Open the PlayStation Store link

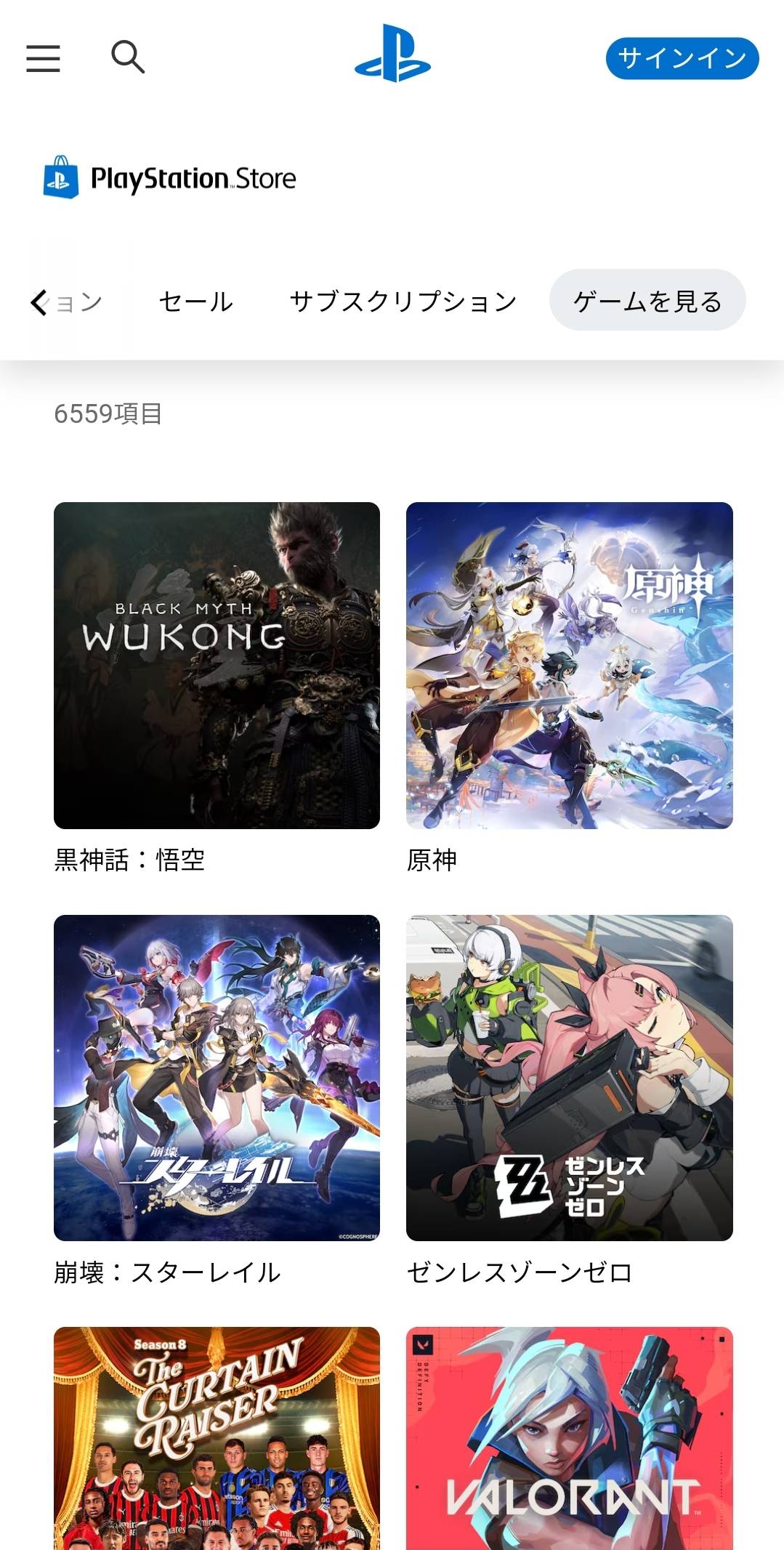pyautogui.click(x=170, y=178)
